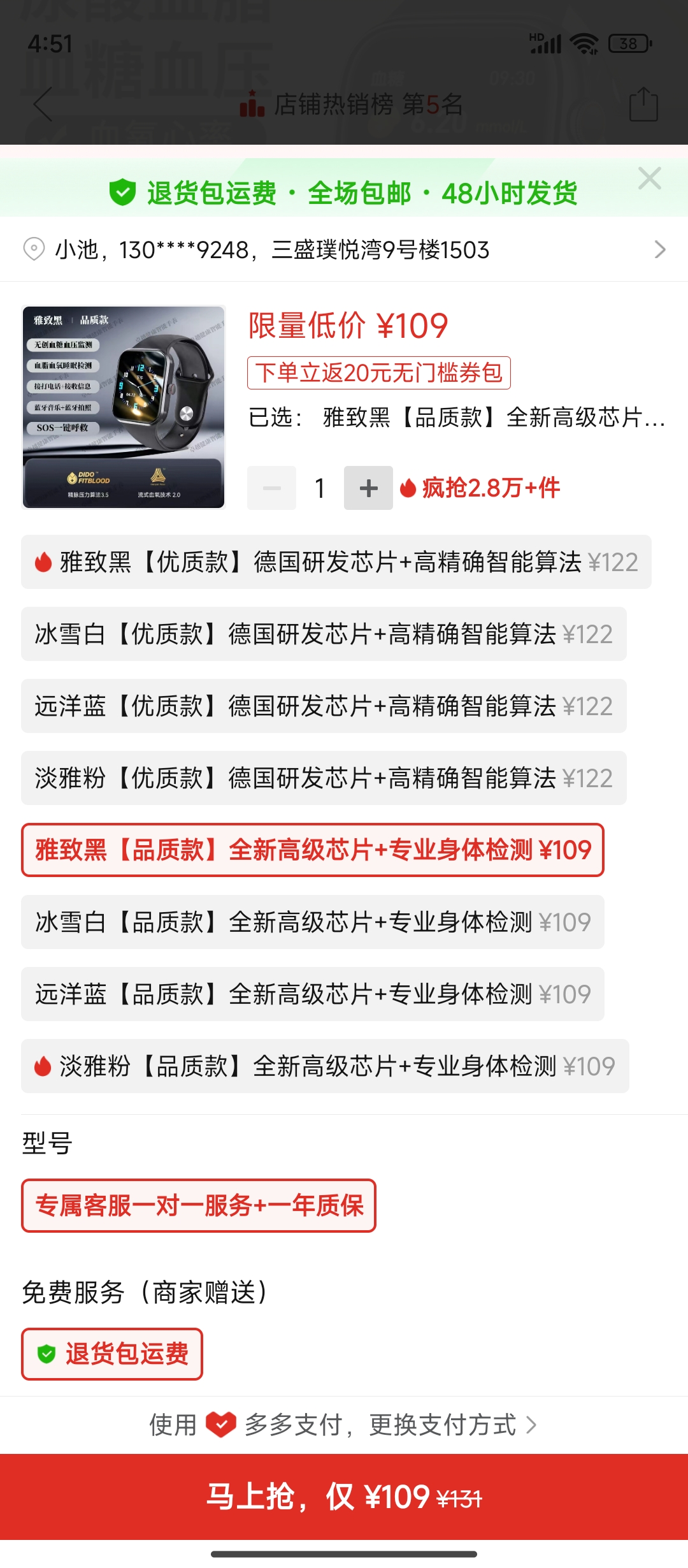Choose 冰雪白【优质款】德国研发芯片 ¥122
The image size is (688, 1568).
324,634
